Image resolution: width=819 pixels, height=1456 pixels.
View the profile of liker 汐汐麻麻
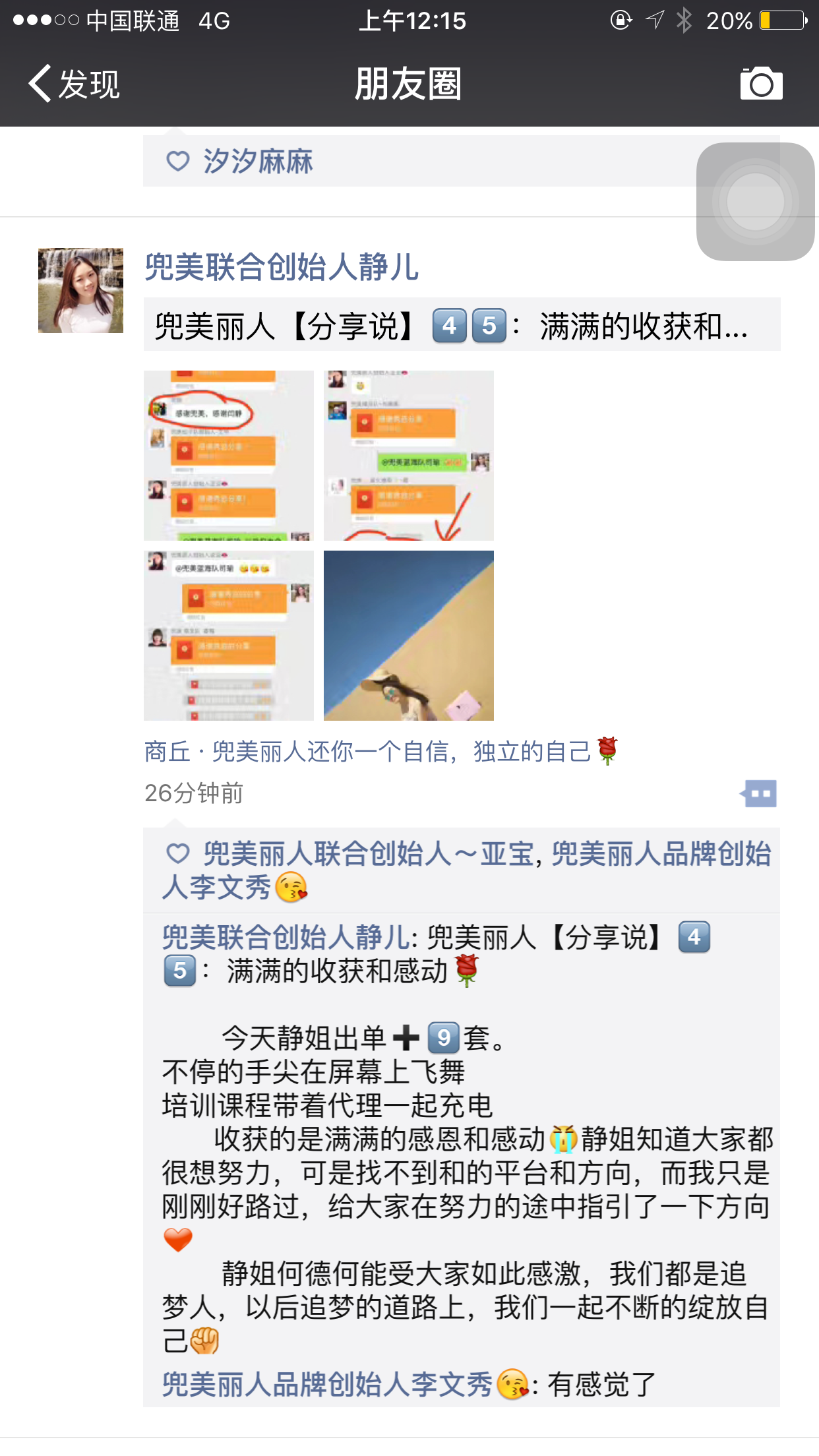258,162
